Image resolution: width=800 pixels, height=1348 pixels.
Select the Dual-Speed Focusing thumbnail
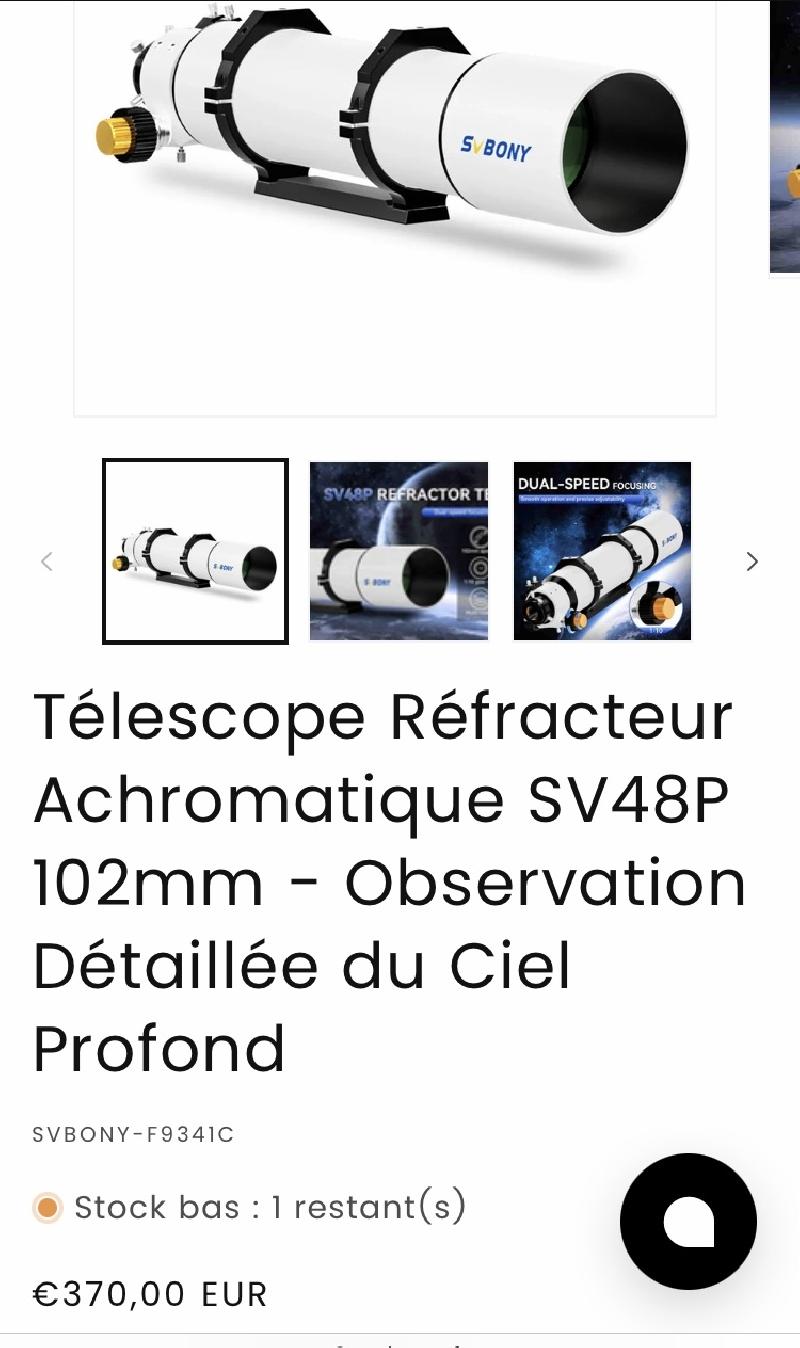(x=602, y=551)
